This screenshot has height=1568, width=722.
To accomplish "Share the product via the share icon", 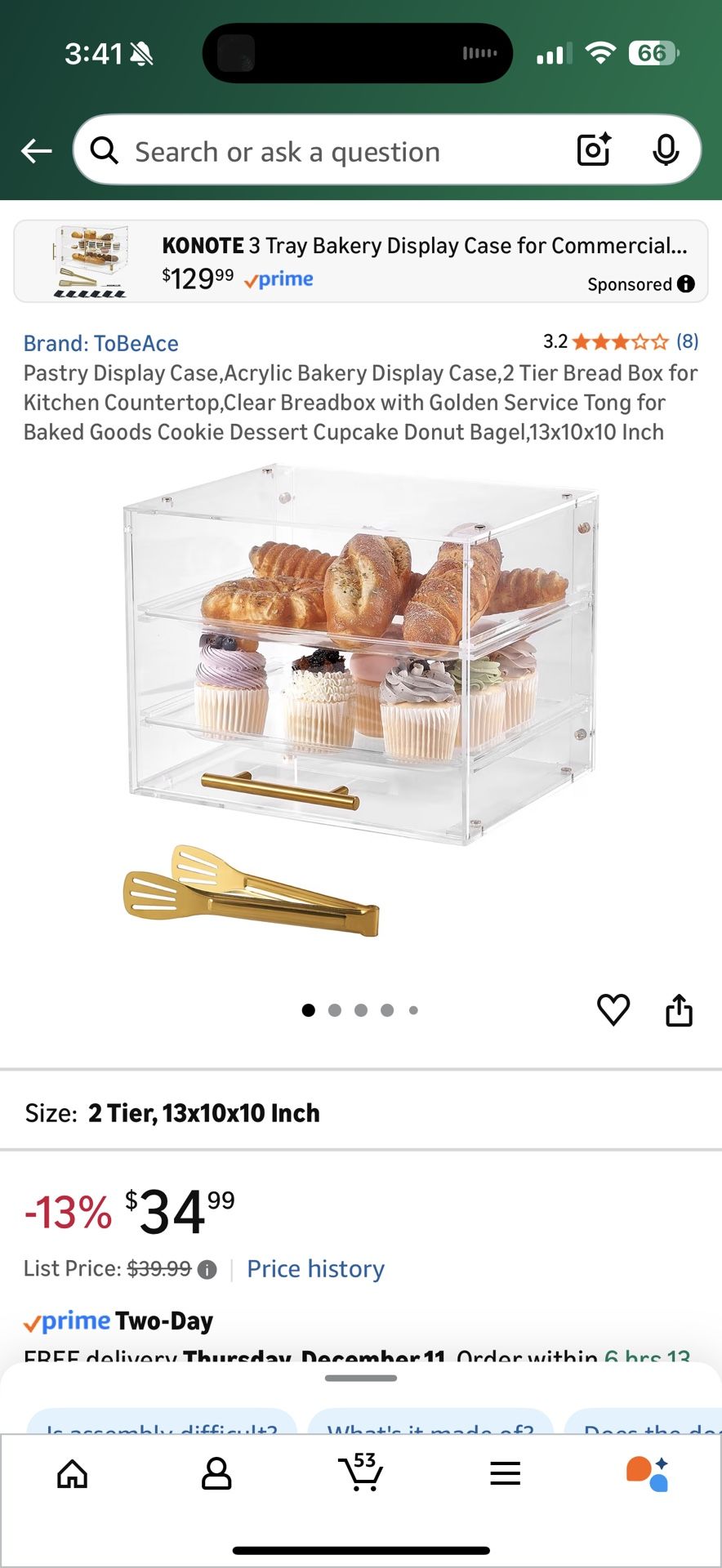I will point(679,1010).
